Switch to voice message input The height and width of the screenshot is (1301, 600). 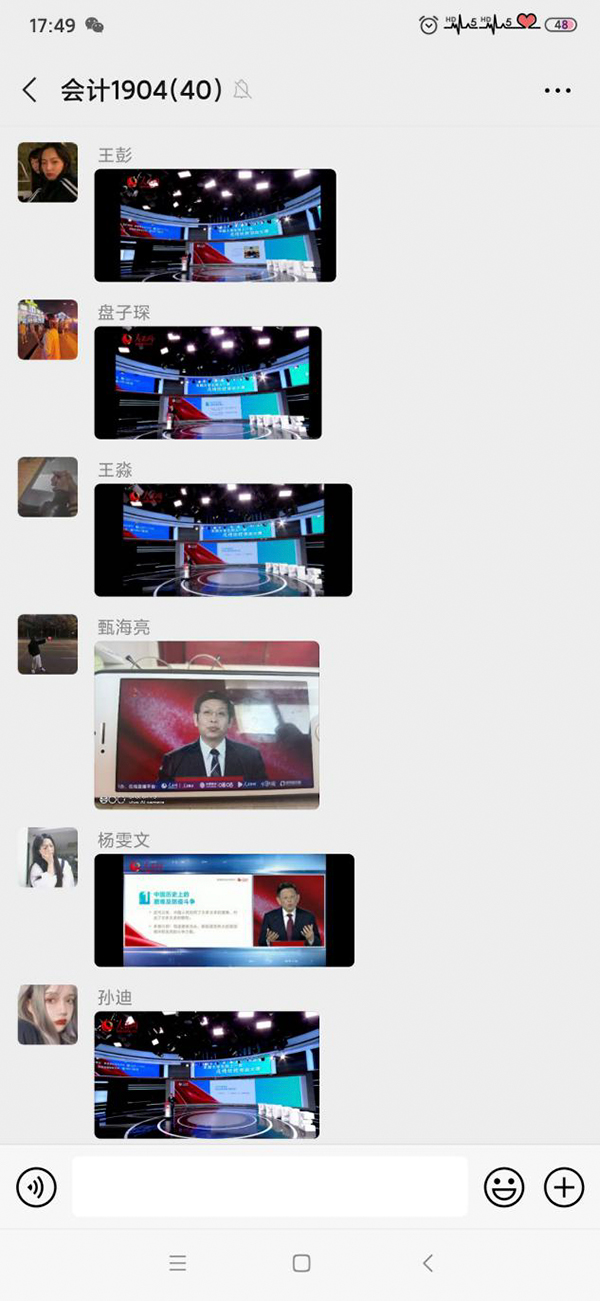click(x=37, y=1187)
